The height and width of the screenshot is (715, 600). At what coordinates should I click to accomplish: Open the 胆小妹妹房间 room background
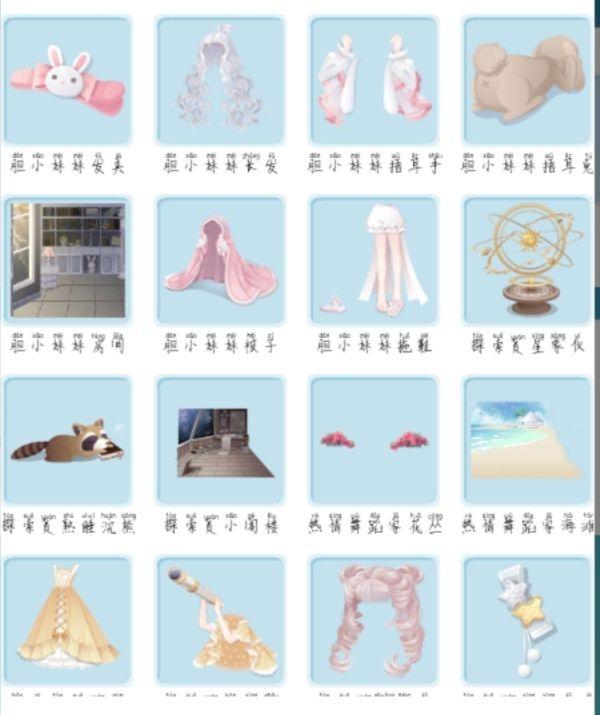point(67,260)
